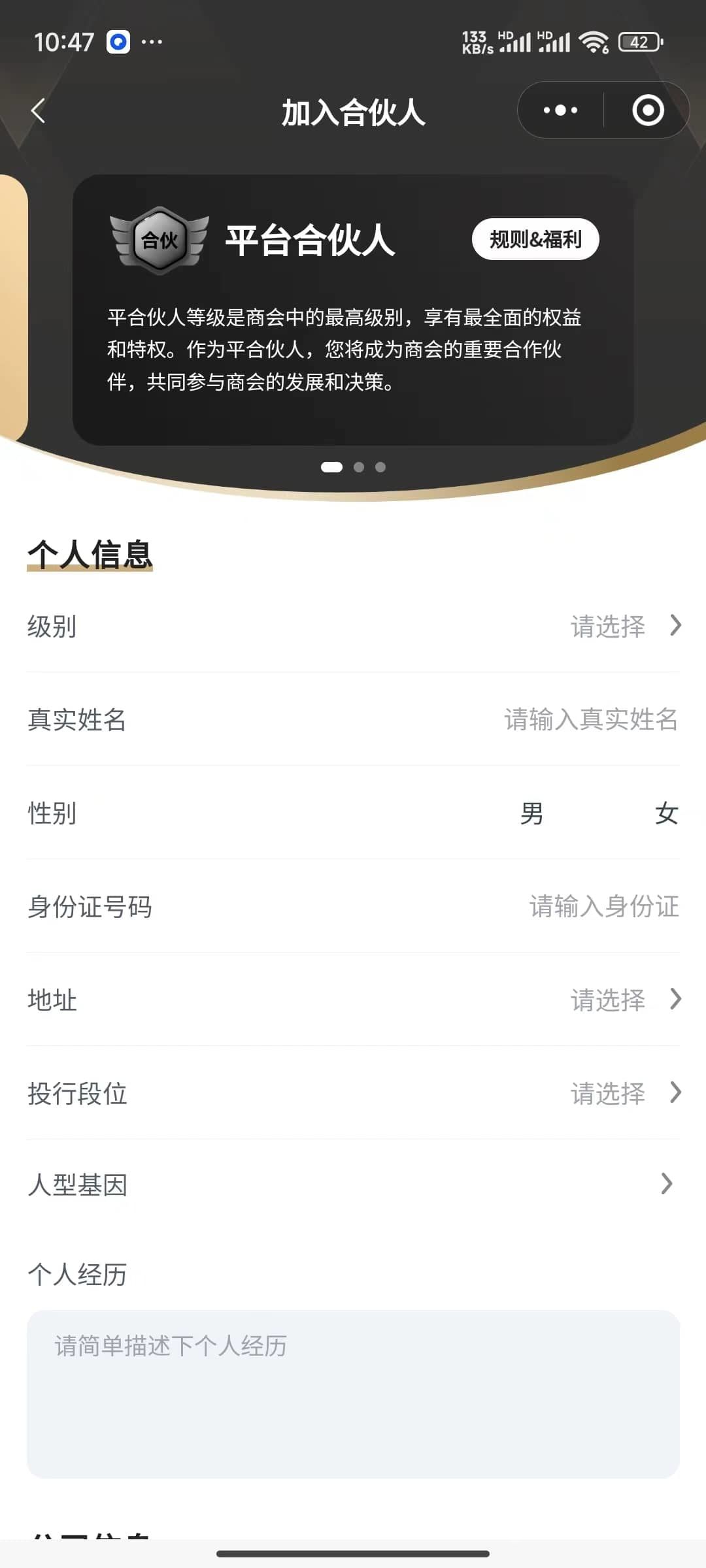The width and height of the screenshot is (706, 1568).
Task: Select 男 as gender
Action: coord(531,813)
